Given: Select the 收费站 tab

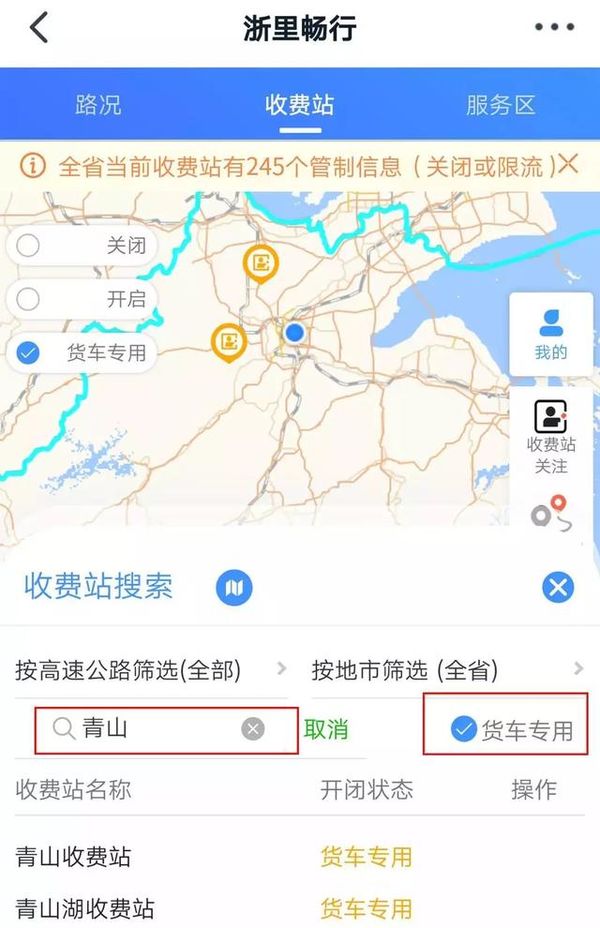Looking at the screenshot, I should [x=299, y=105].
